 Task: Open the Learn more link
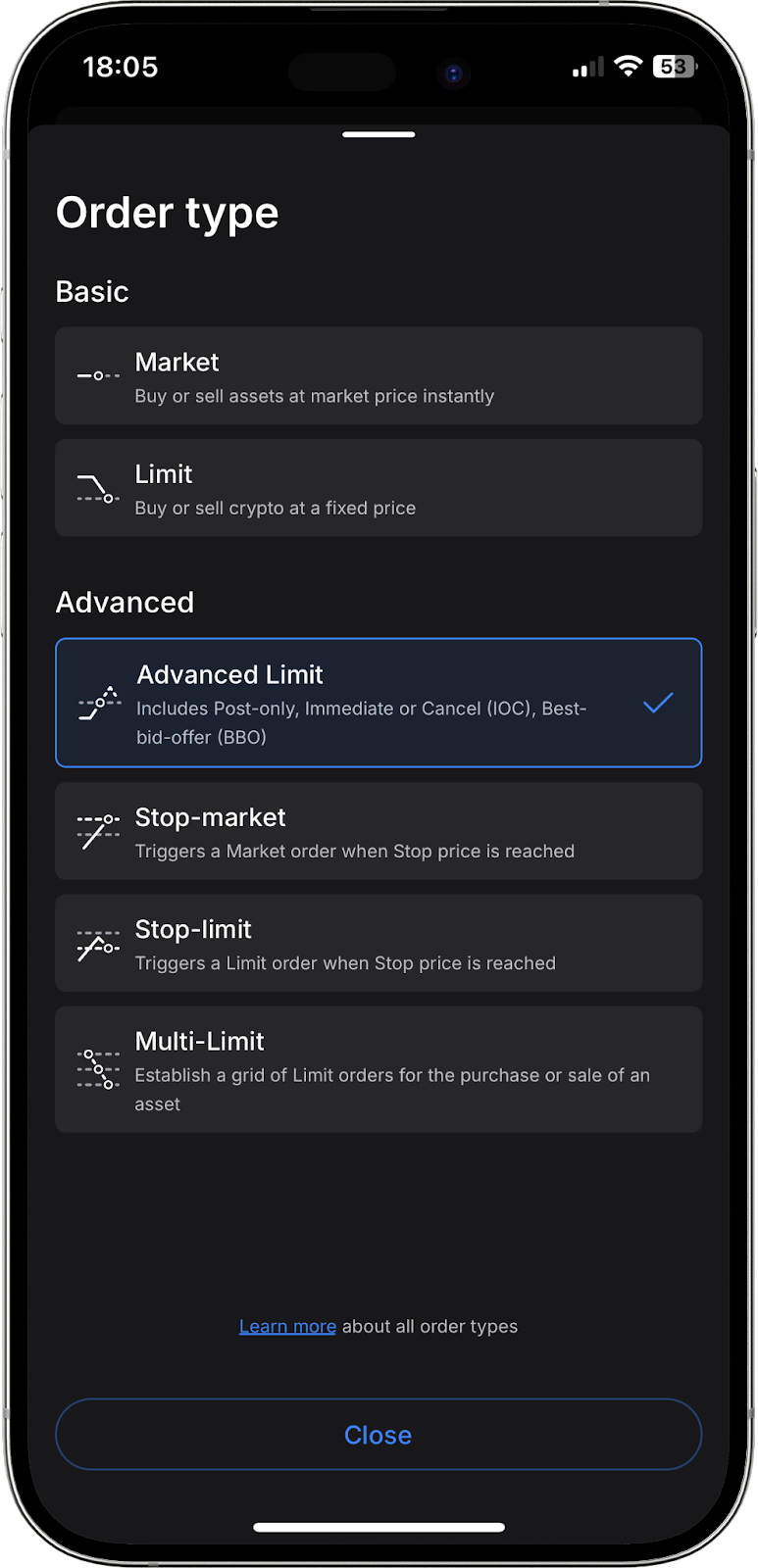(x=287, y=1326)
